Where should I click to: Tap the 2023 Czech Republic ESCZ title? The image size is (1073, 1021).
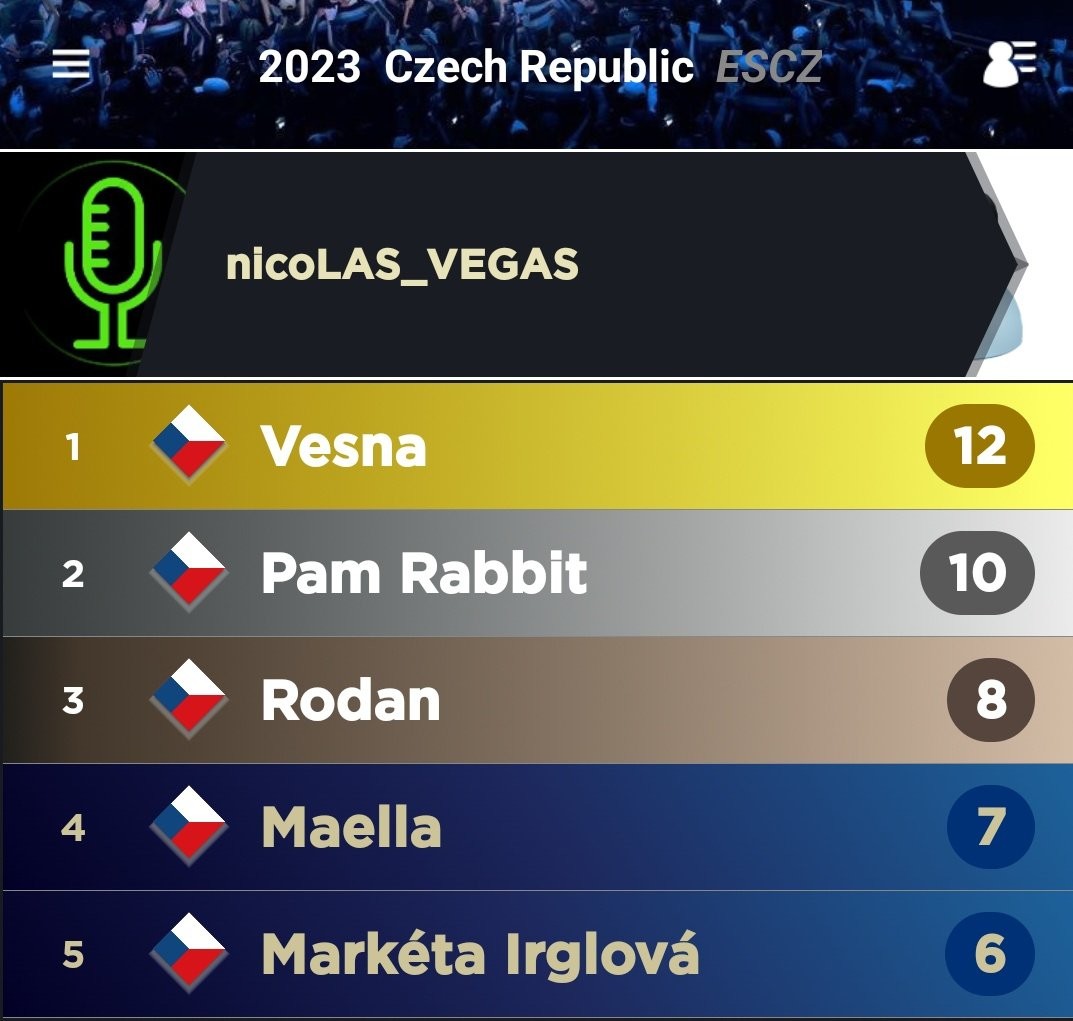(x=540, y=67)
